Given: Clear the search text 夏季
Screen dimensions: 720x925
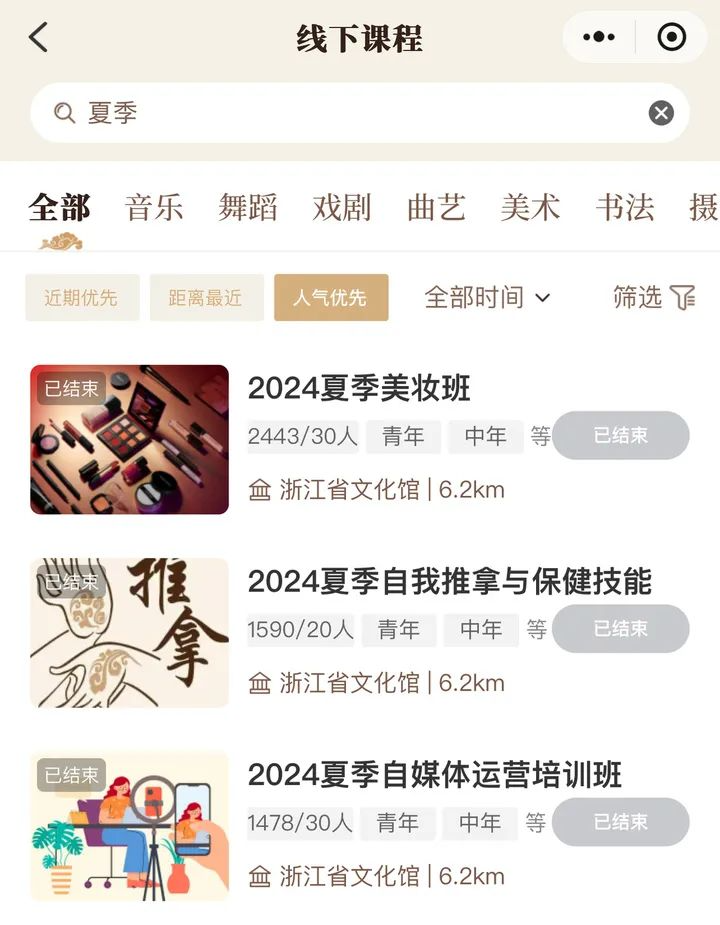Looking at the screenshot, I should (661, 113).
